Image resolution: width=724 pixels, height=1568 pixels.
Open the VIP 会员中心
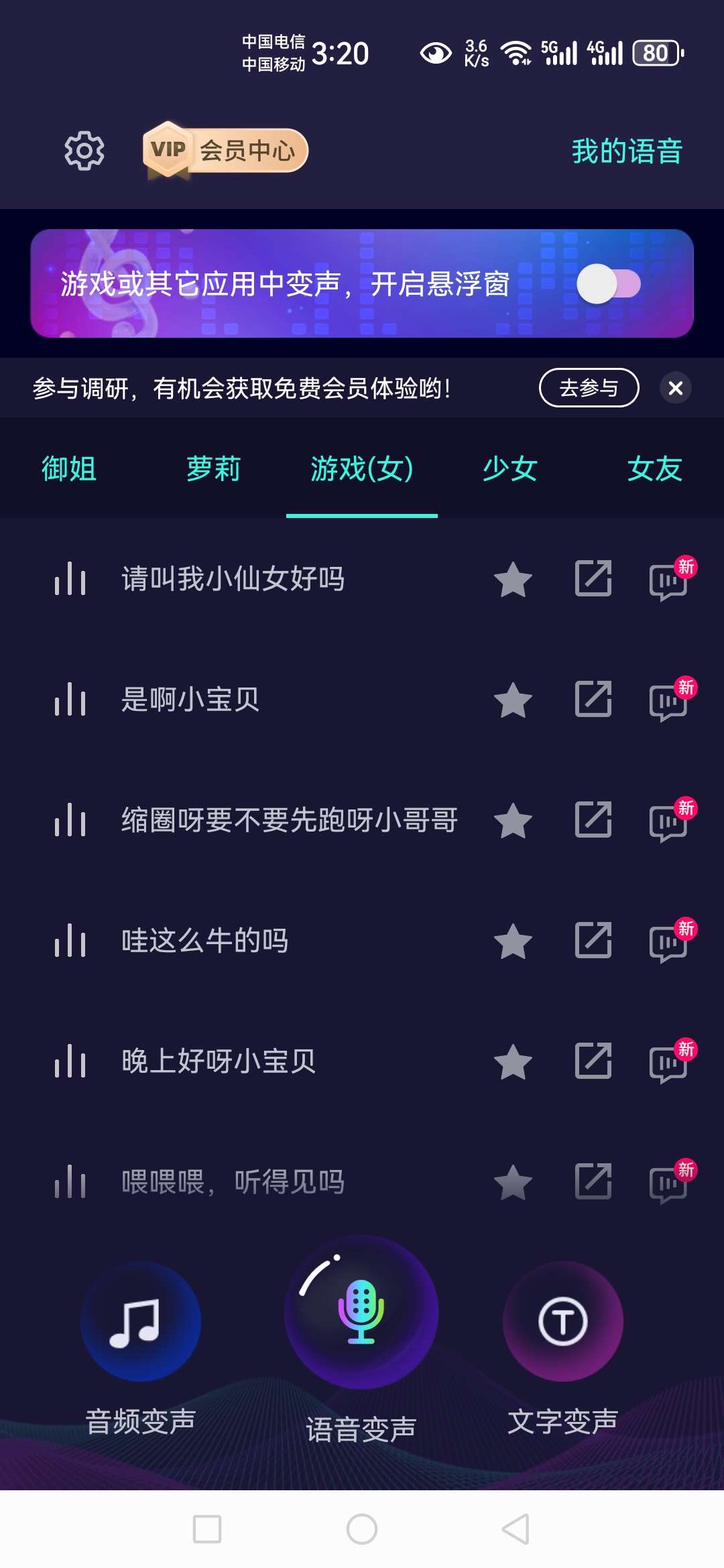coord(226,151)
